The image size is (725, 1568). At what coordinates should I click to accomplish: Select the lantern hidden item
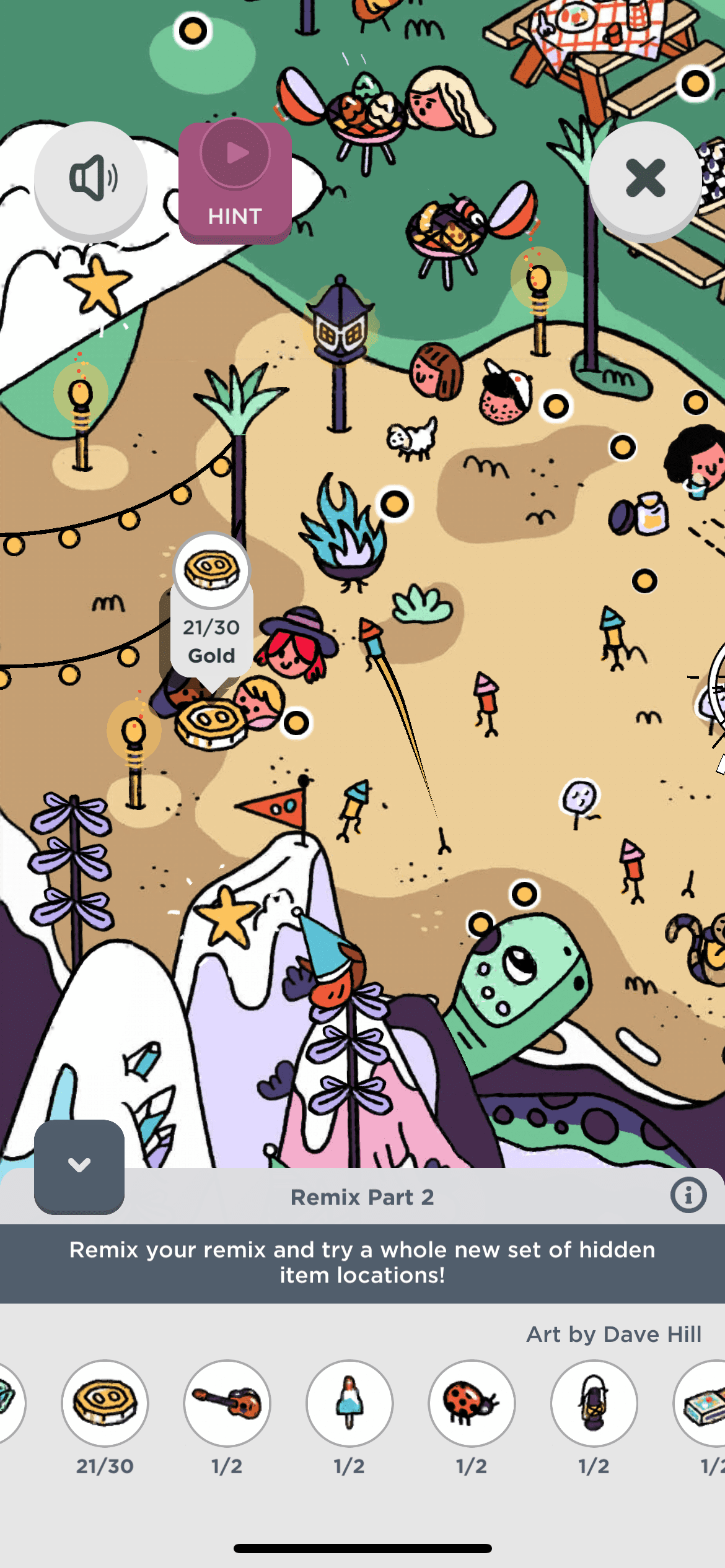tap(594, 1403)
